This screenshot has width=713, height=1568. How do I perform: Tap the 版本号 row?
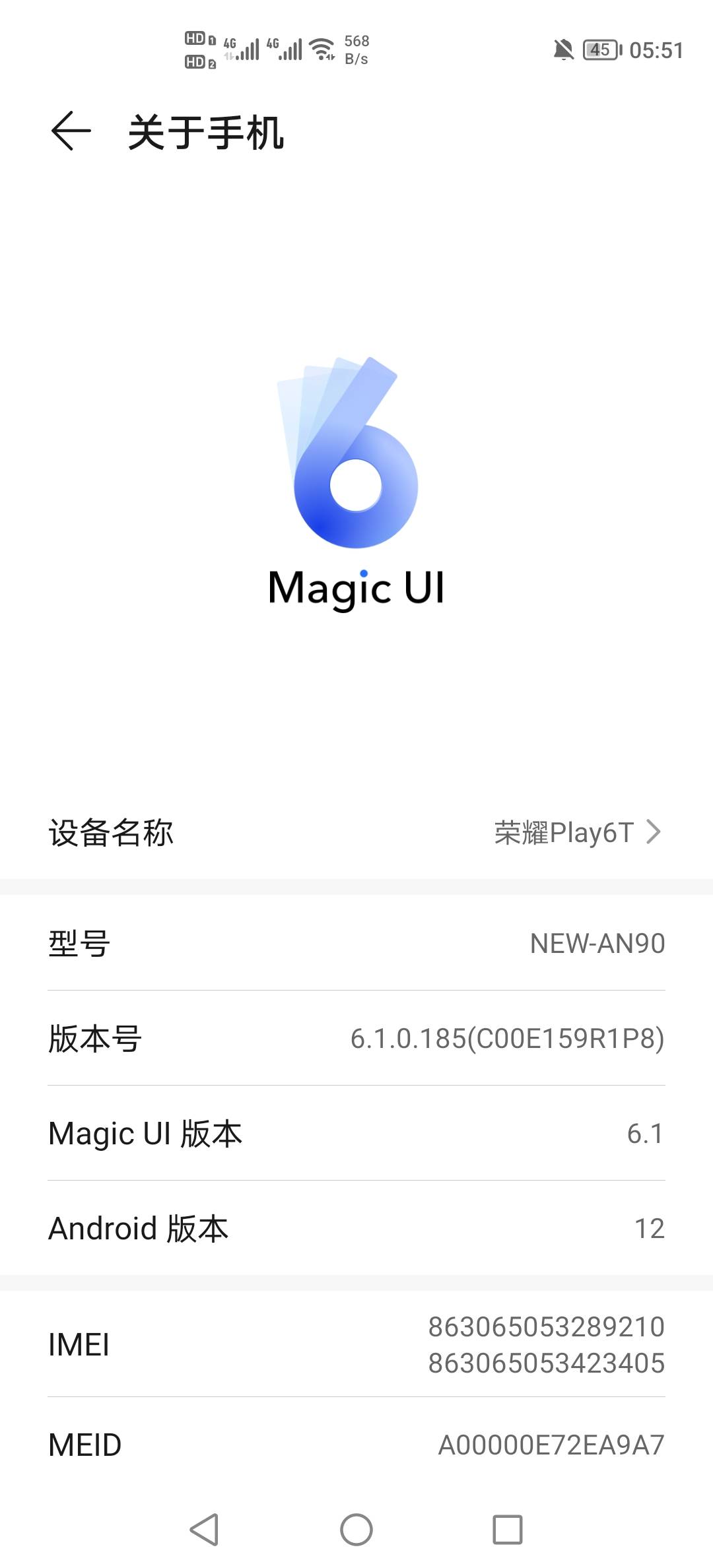point(356,1038)
